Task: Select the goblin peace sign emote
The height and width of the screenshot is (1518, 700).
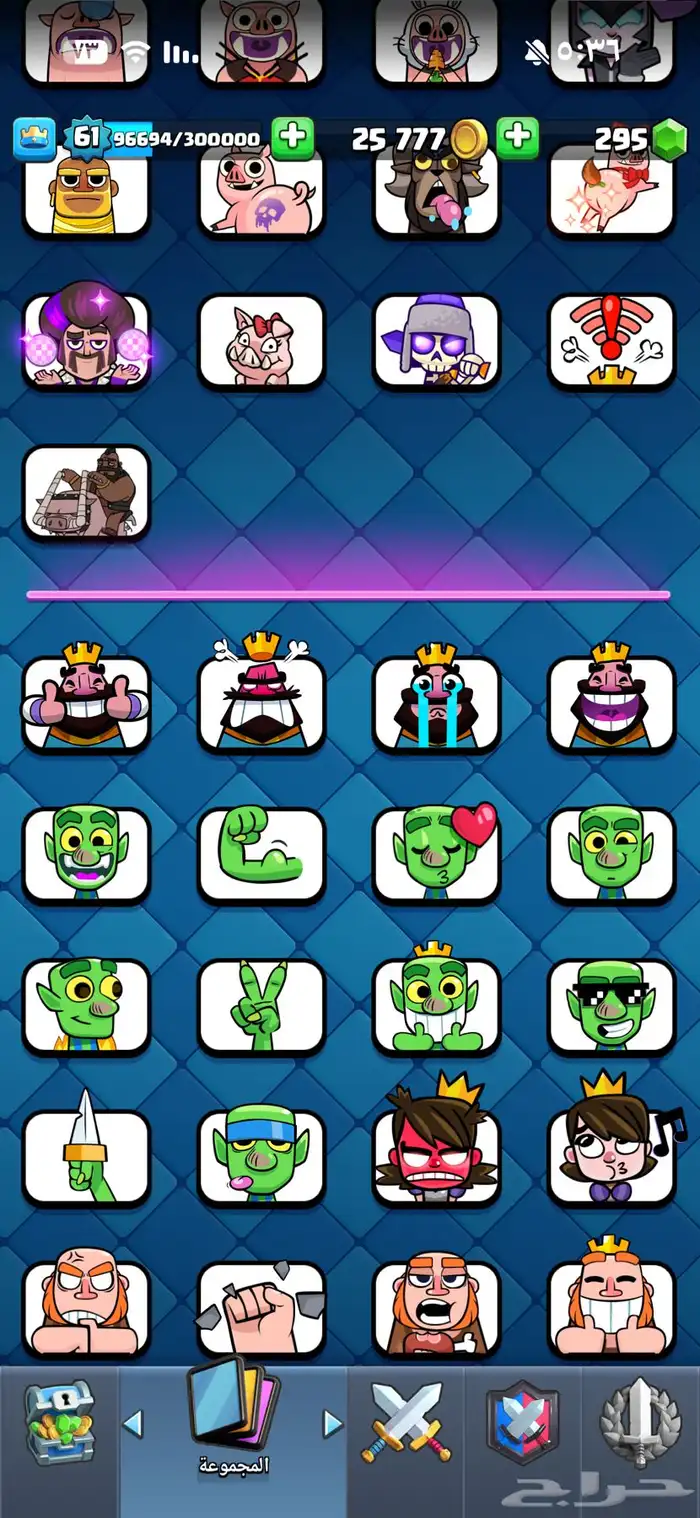Action: click(261, 1004)
